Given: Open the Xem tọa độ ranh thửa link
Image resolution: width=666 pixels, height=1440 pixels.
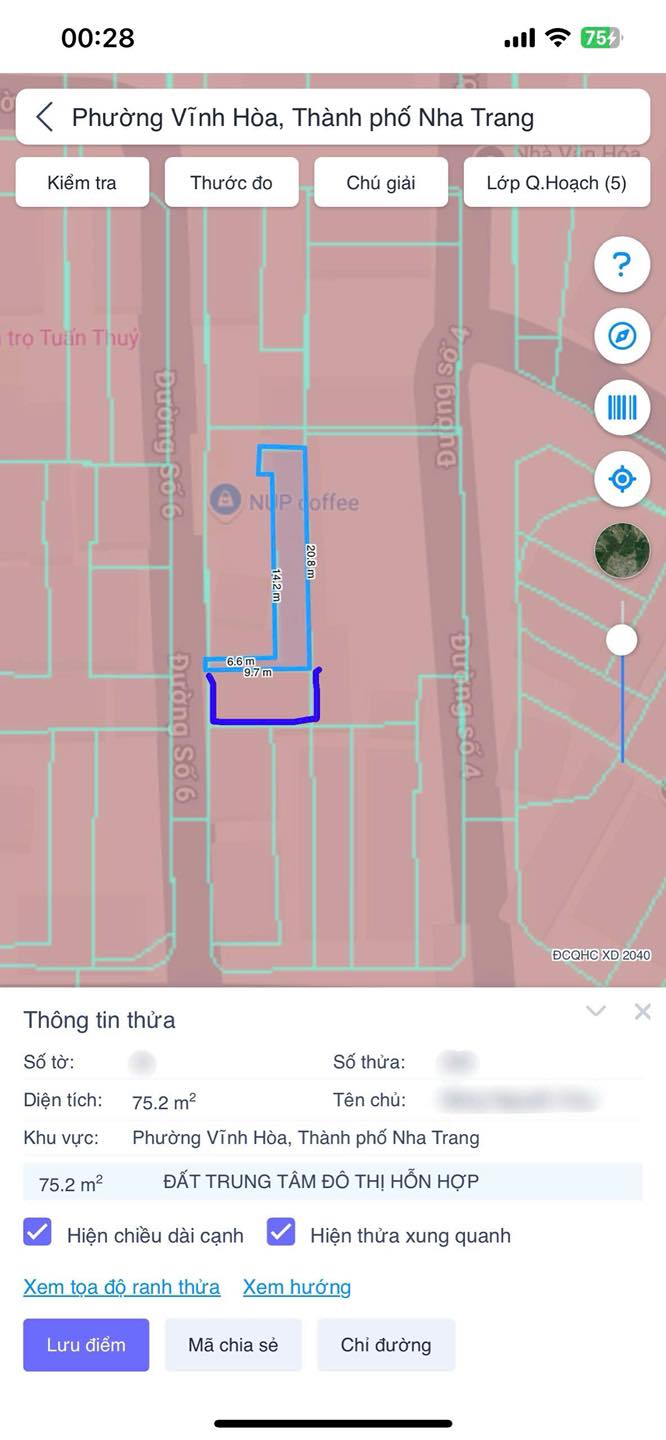Looking at the screenshot, I should click(122, 1287).
